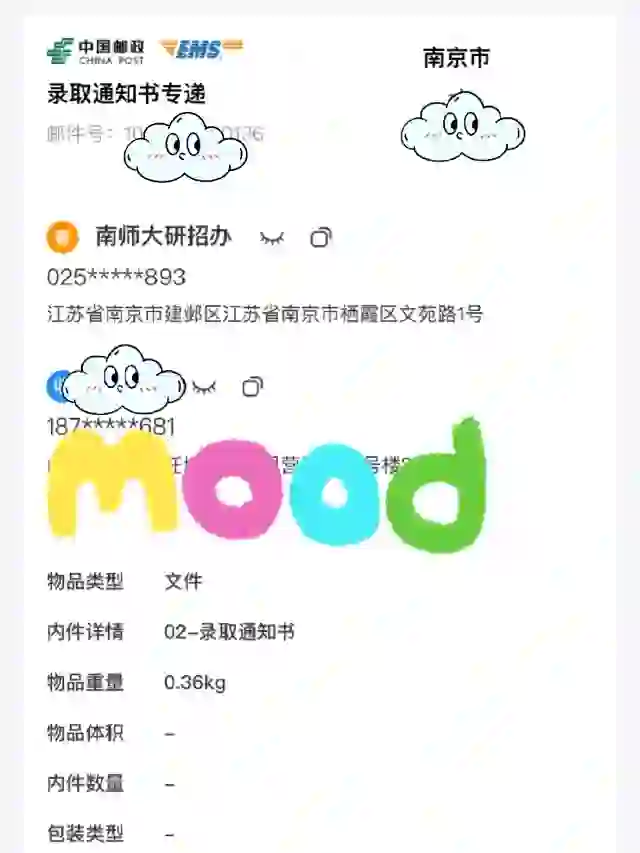Copy the recipient's address details
Viewport: 640px width, 853px height.
coord(253,387)
